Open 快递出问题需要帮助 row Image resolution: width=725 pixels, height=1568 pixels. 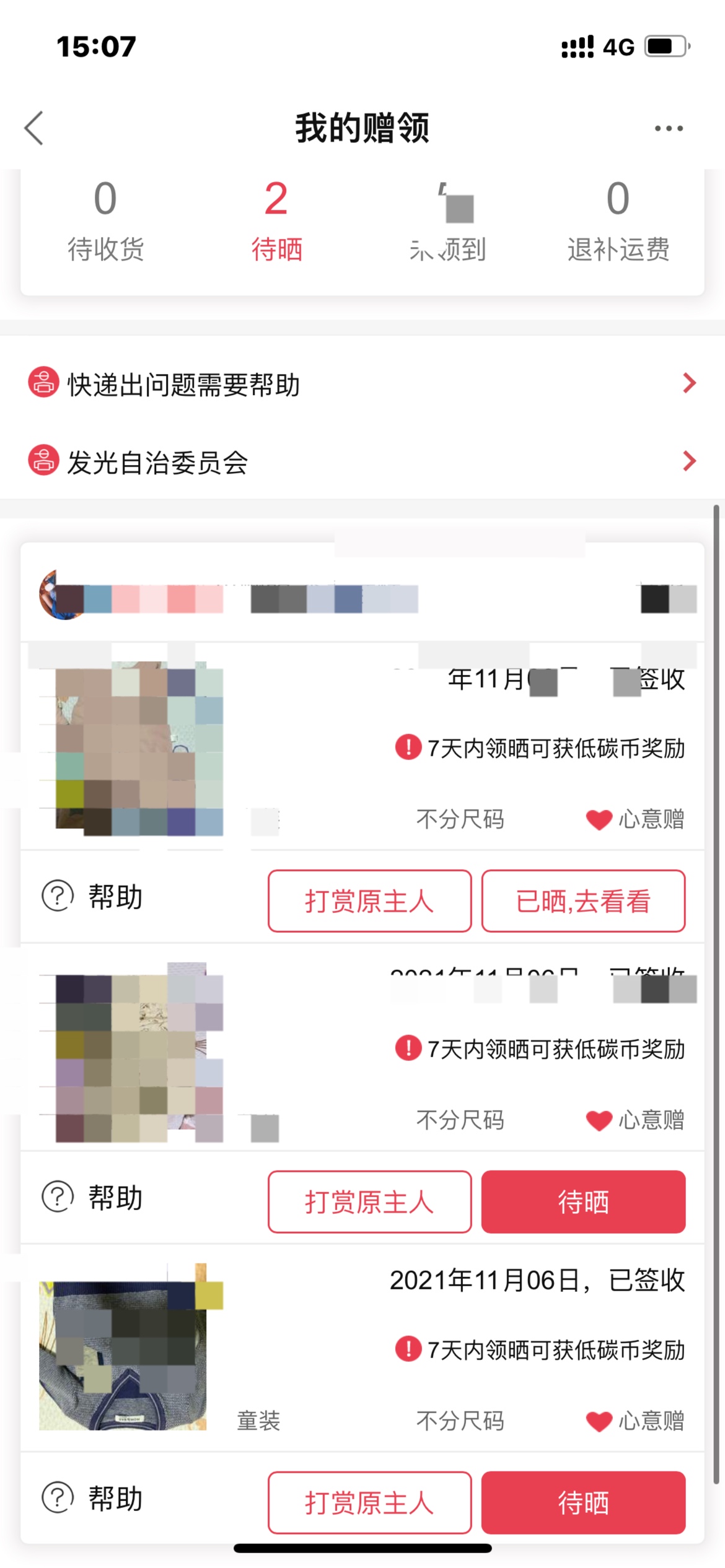click(362, 384)
